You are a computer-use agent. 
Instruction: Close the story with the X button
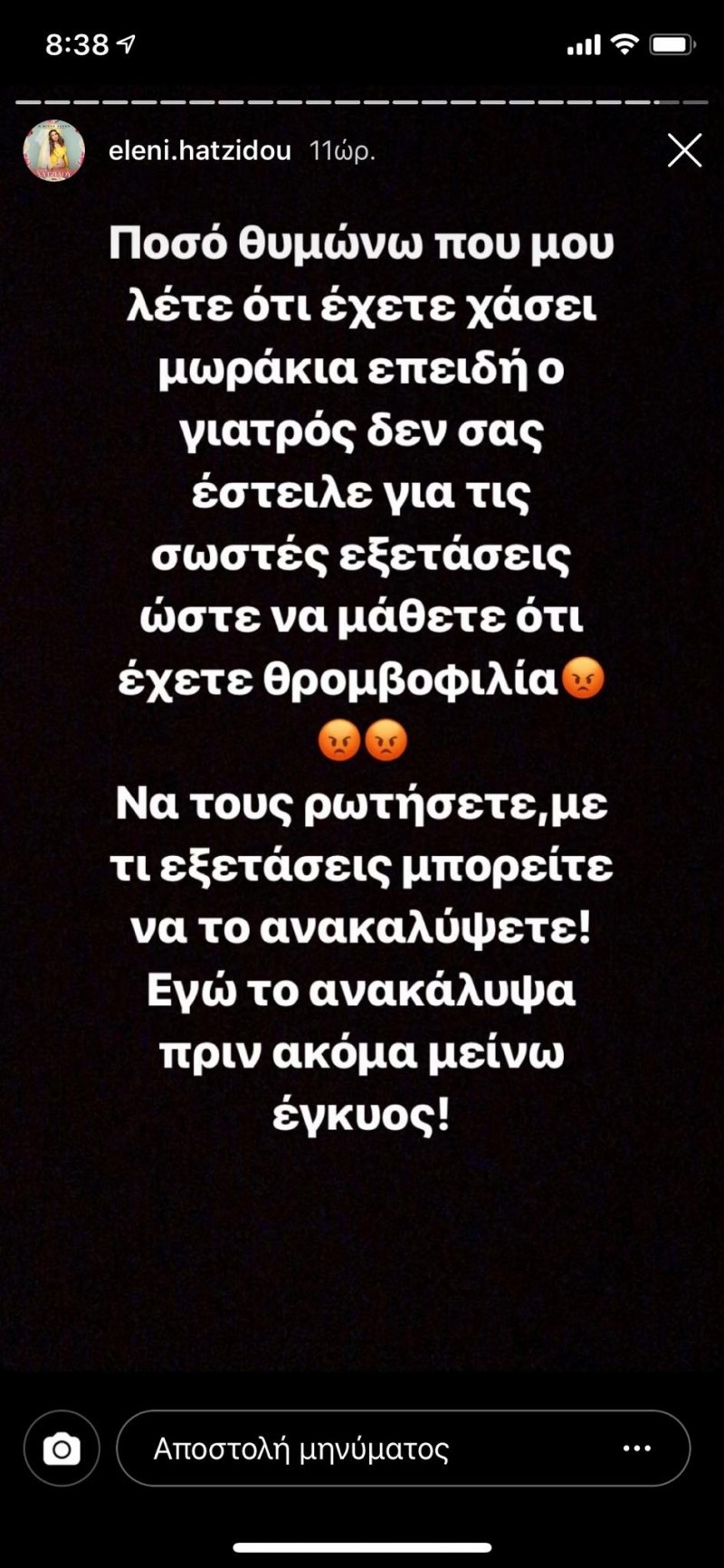(x=684, y=151)
